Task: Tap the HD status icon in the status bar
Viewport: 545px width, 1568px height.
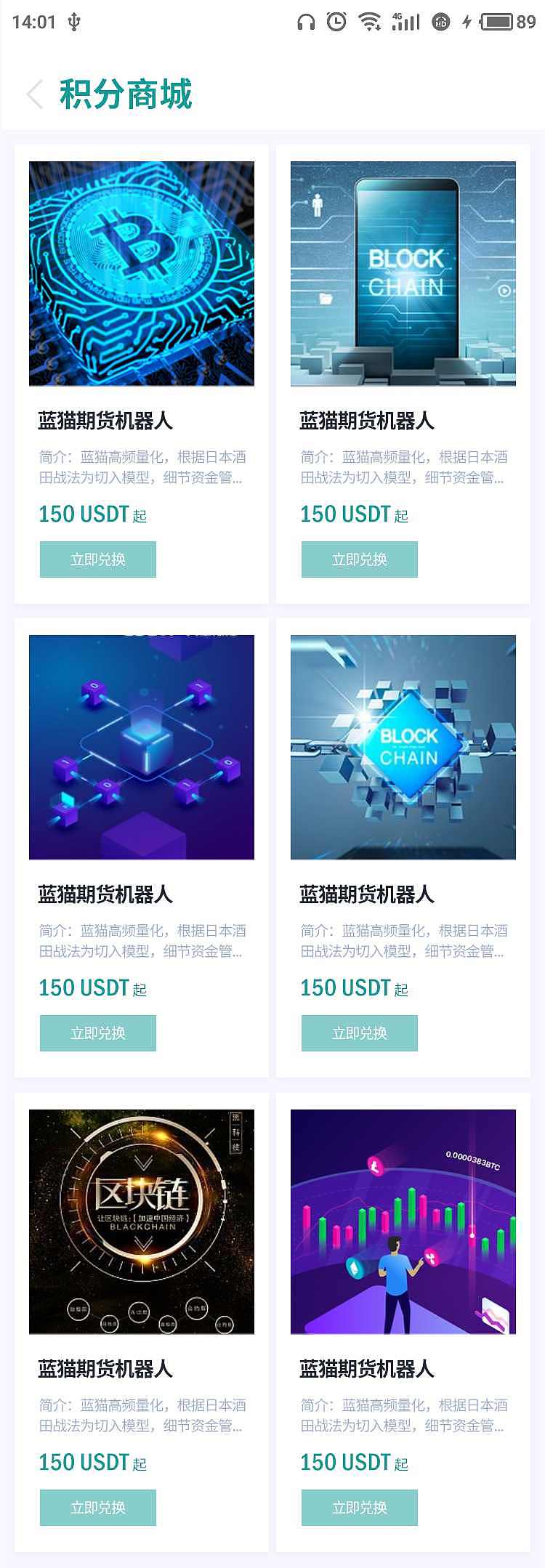Action: coord(441,22)
